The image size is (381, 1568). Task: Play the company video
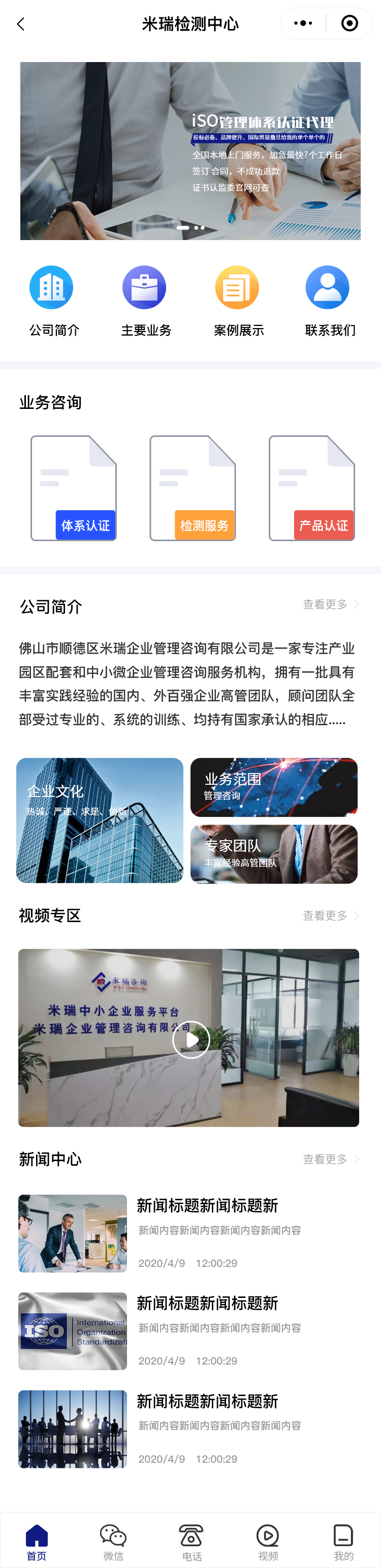click(x=191, y=1039)
